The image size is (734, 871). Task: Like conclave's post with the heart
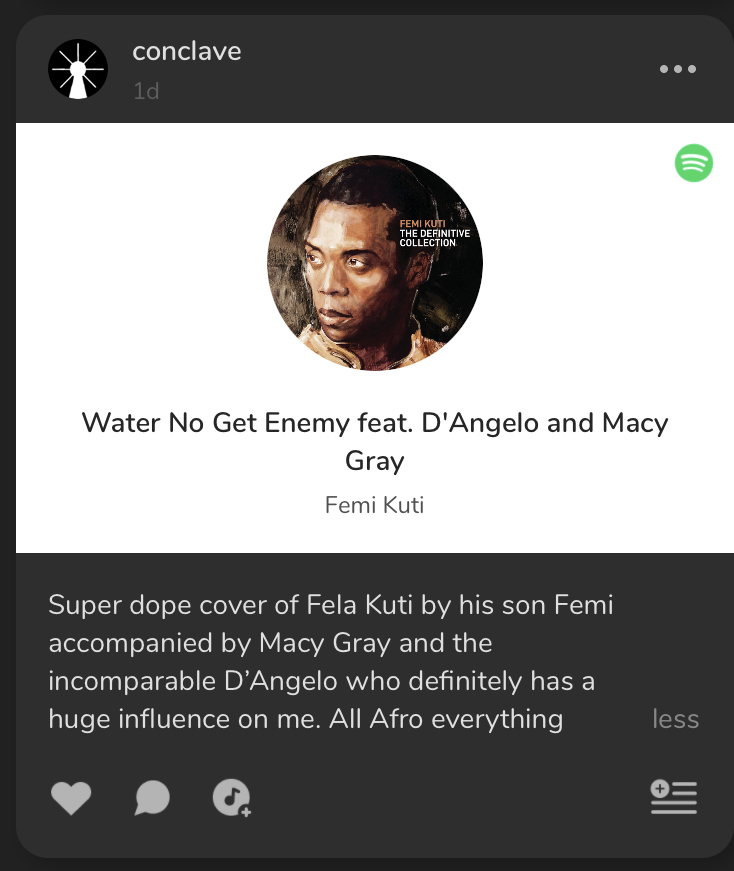[x=71, y=797]
